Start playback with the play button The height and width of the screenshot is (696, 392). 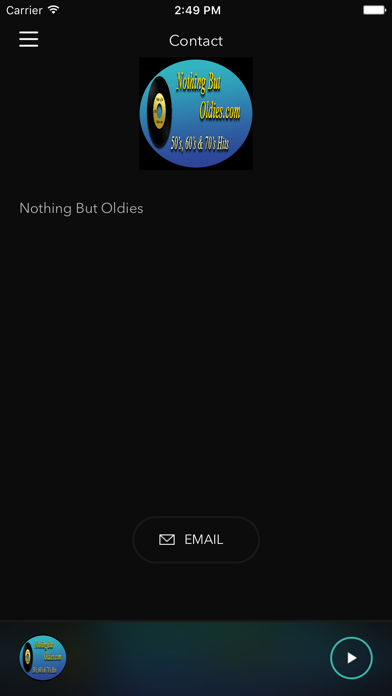(x=351, y=658)
